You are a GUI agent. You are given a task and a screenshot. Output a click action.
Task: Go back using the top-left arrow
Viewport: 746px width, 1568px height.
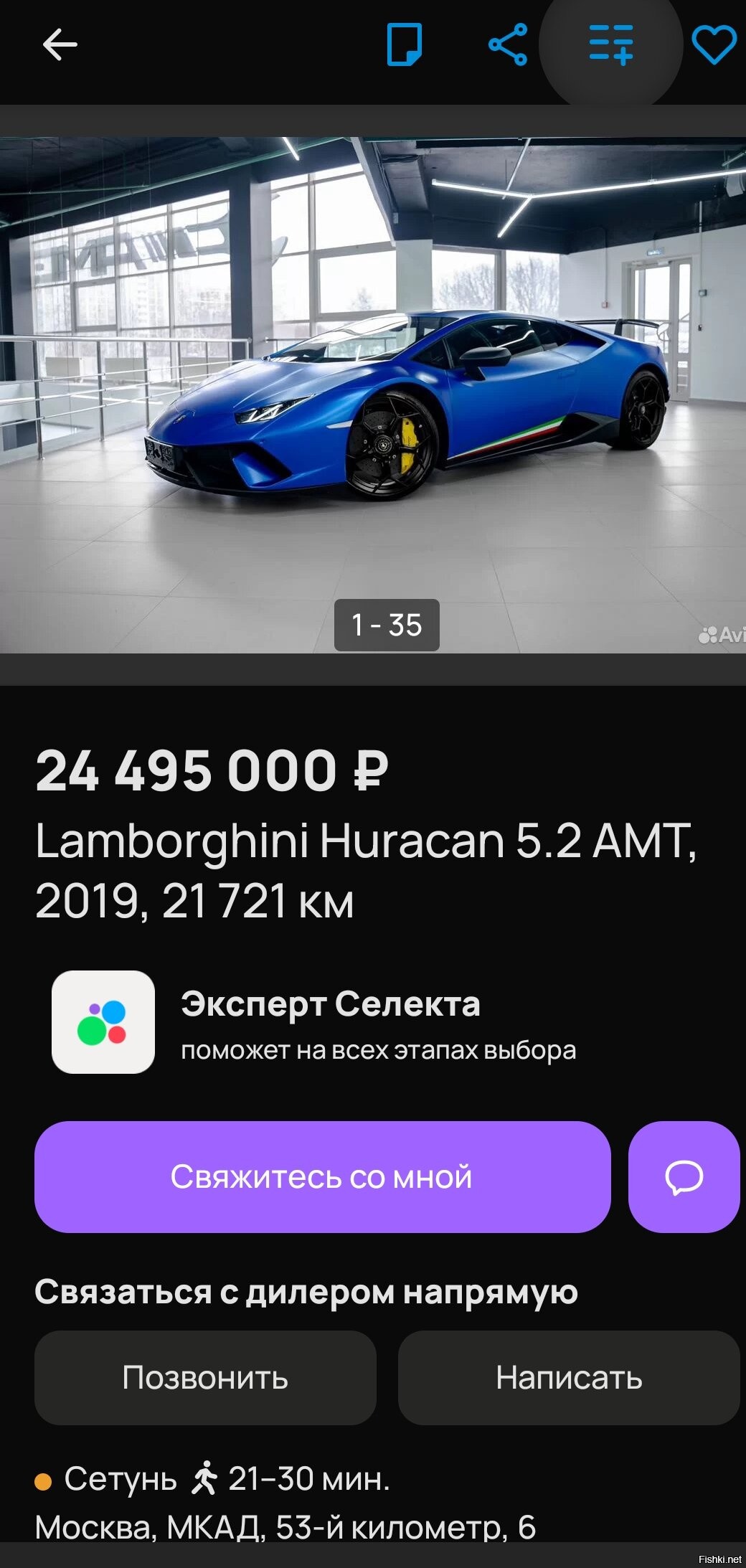pos(60,45)
